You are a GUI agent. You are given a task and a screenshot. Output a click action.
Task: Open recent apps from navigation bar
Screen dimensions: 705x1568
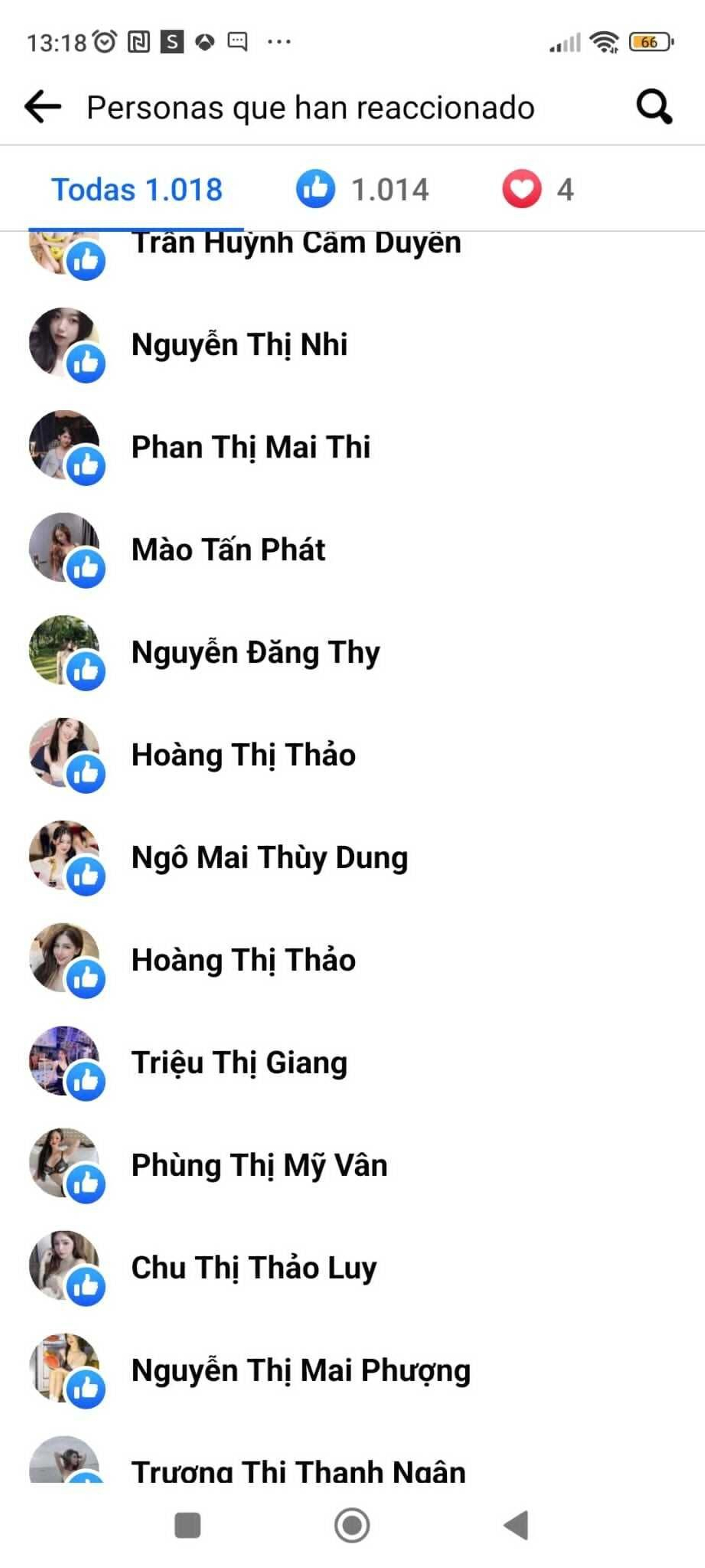coord(188,1525)
